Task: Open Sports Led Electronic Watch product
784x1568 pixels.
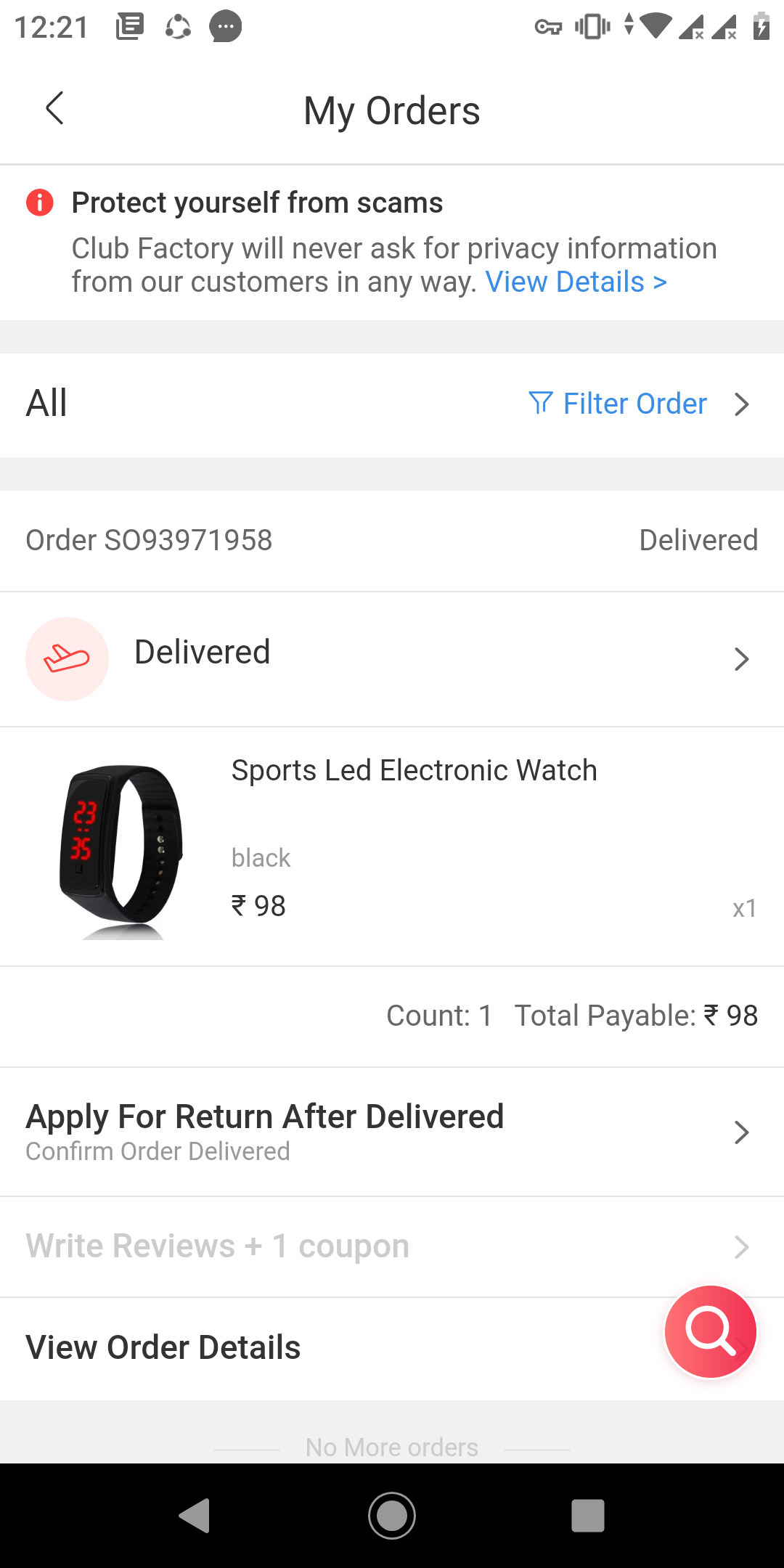Action: point(414,771)
